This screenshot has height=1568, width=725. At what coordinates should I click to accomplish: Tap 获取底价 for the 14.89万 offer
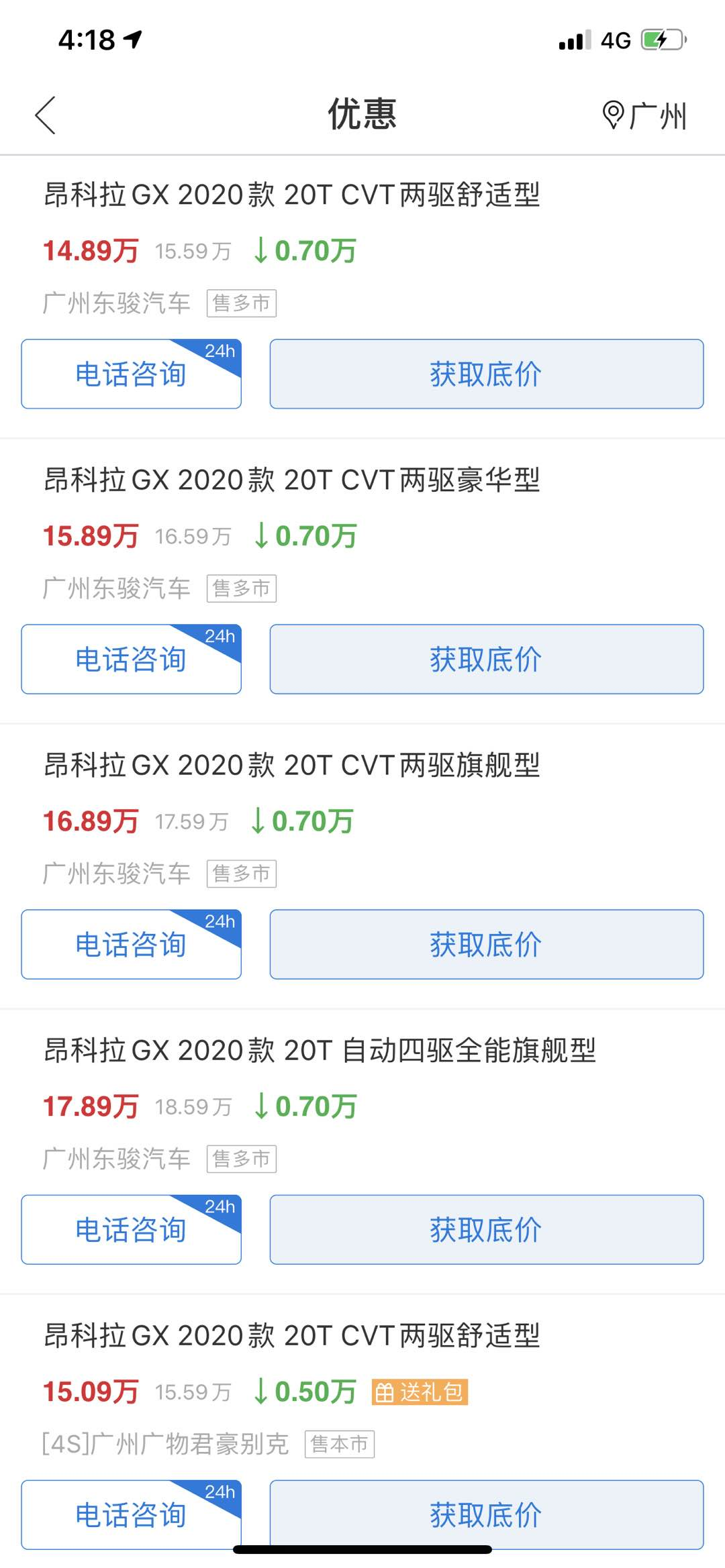[x=486, y=374]
